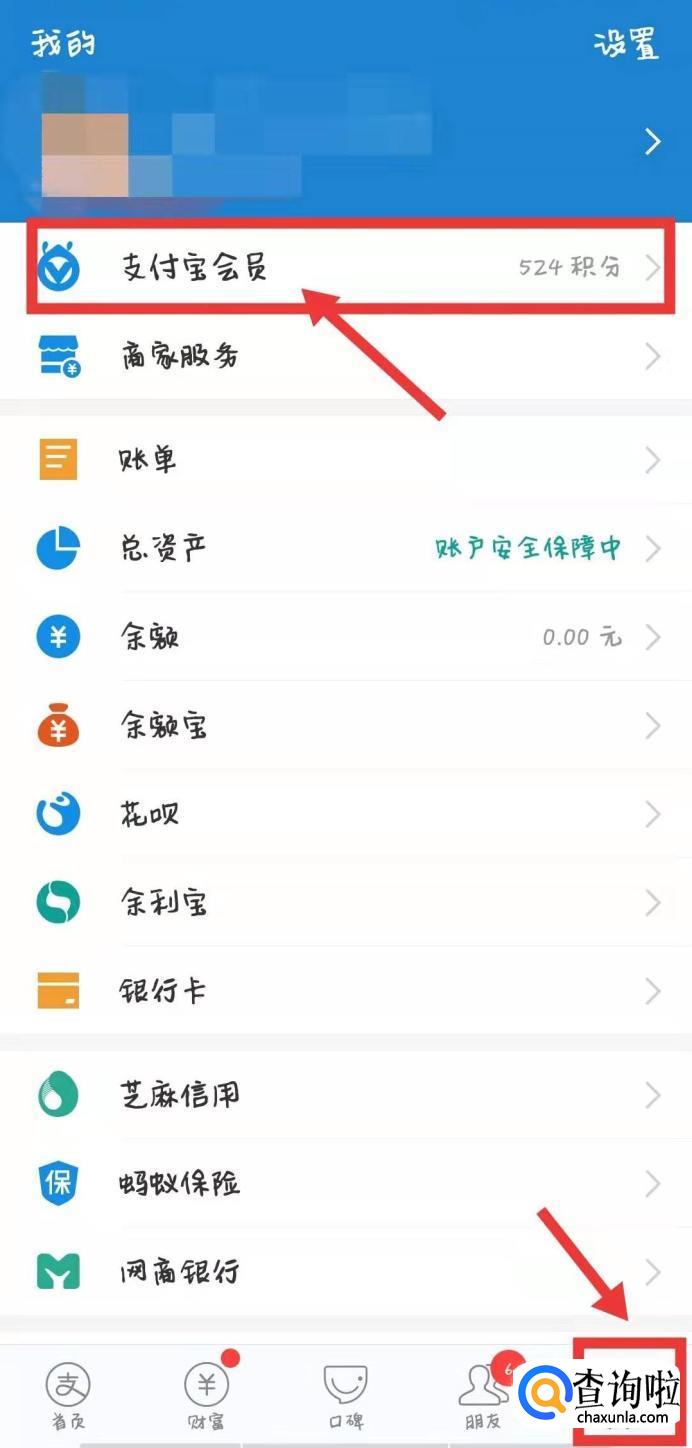692x1448 pixels.
Task: Open 商家服务
Action: coord(346,356)
